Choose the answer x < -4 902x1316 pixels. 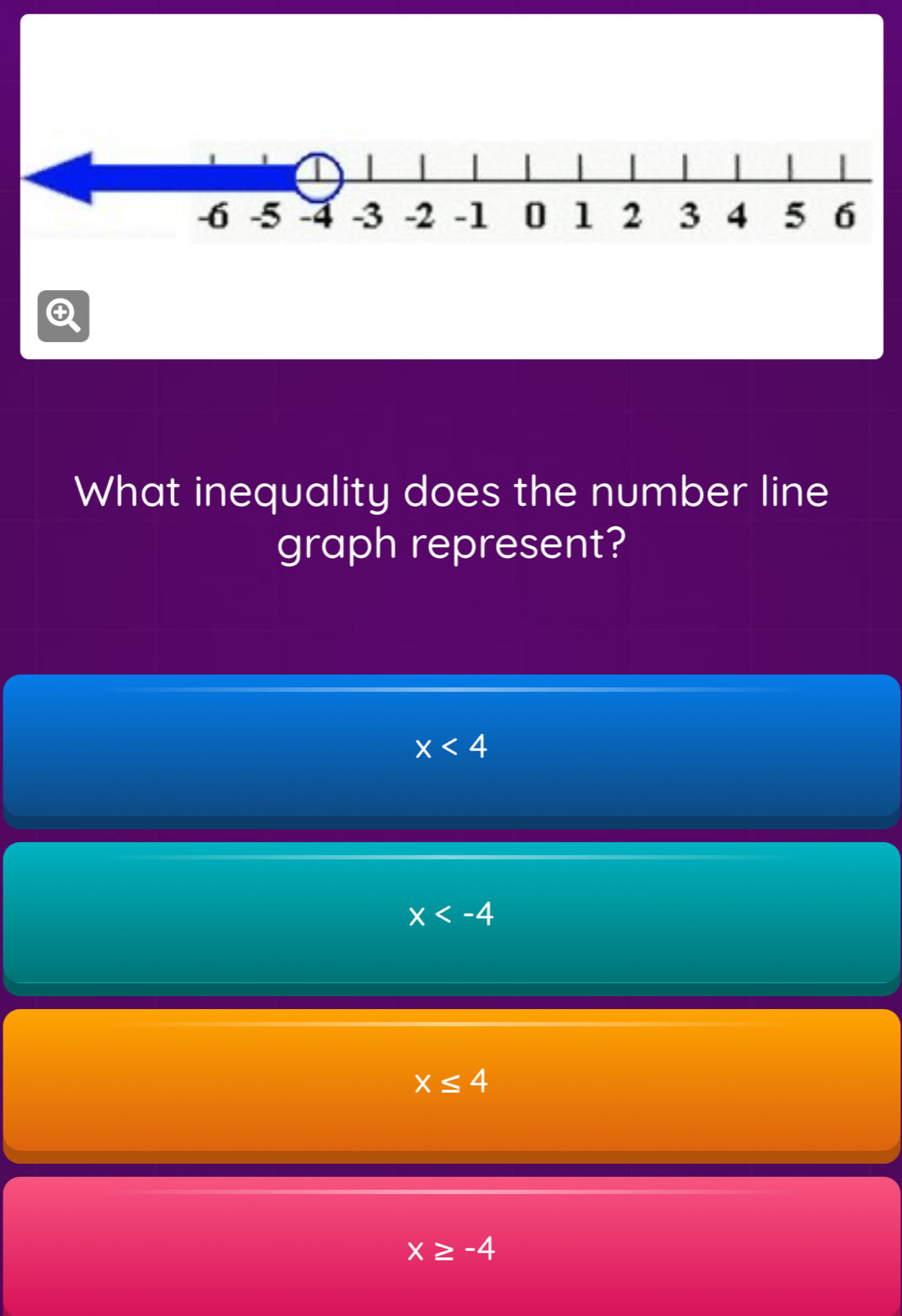(451, 914)
